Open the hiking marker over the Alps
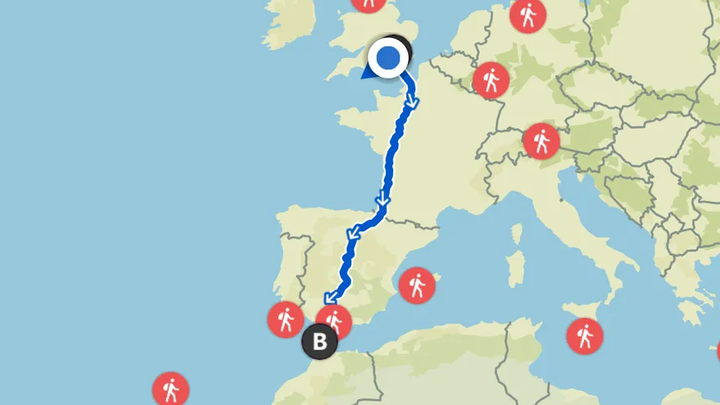The height and width of the screenshot is (405, 720). coord(541,142)
